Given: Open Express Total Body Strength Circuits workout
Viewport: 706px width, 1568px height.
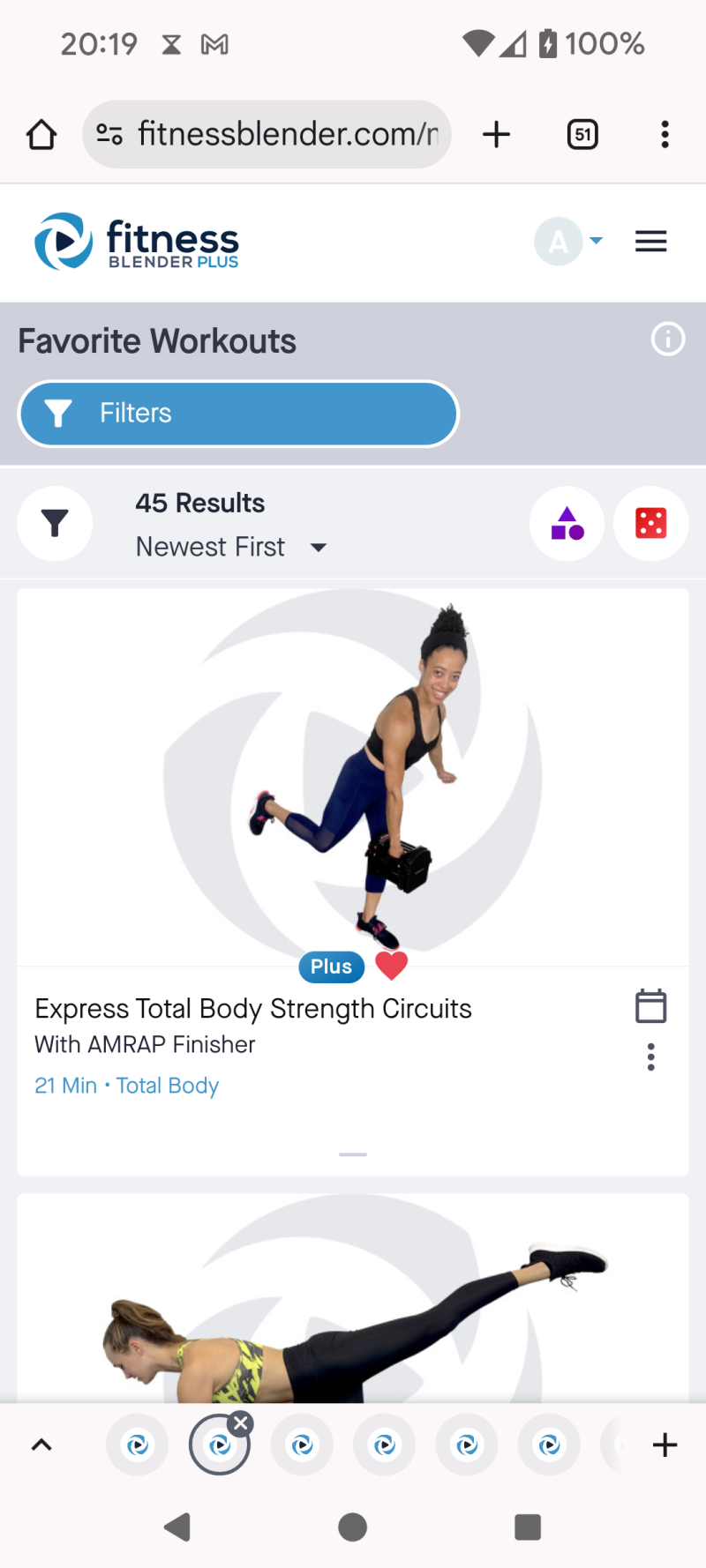Looking at the screenshot, I should click(x=253, y=1008).
